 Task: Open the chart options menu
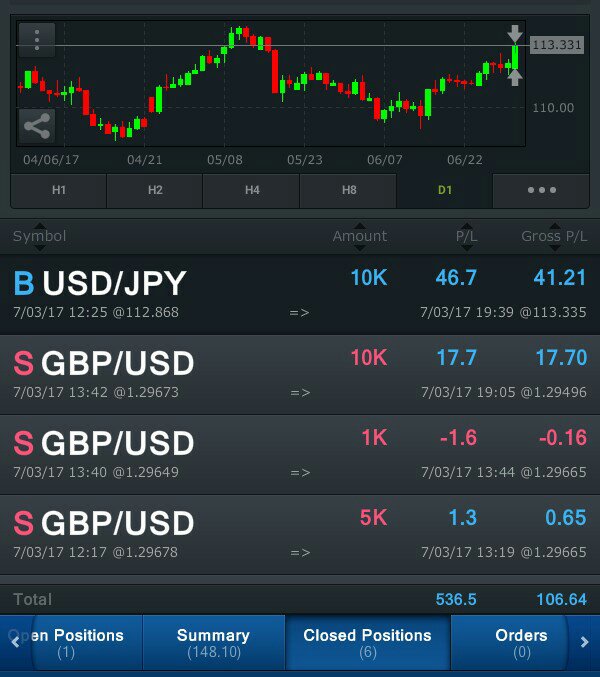coord(37,40)
